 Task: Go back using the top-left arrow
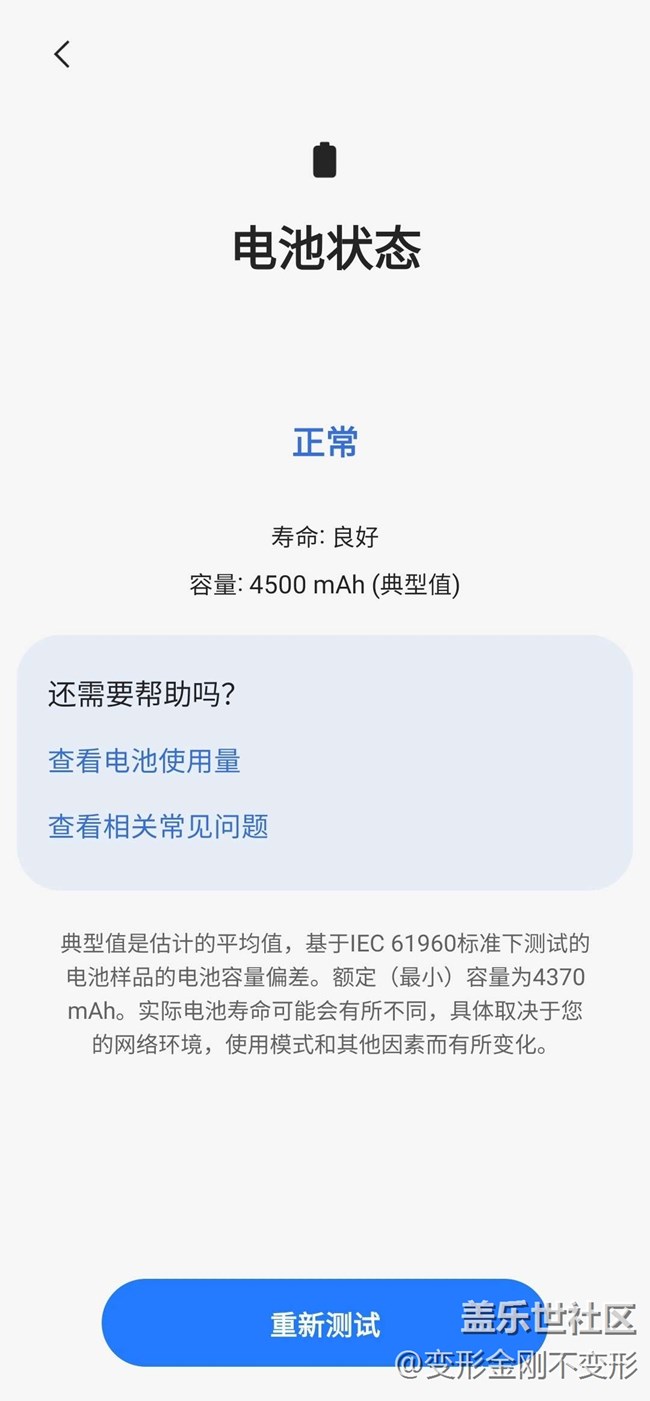pos(62,54)
